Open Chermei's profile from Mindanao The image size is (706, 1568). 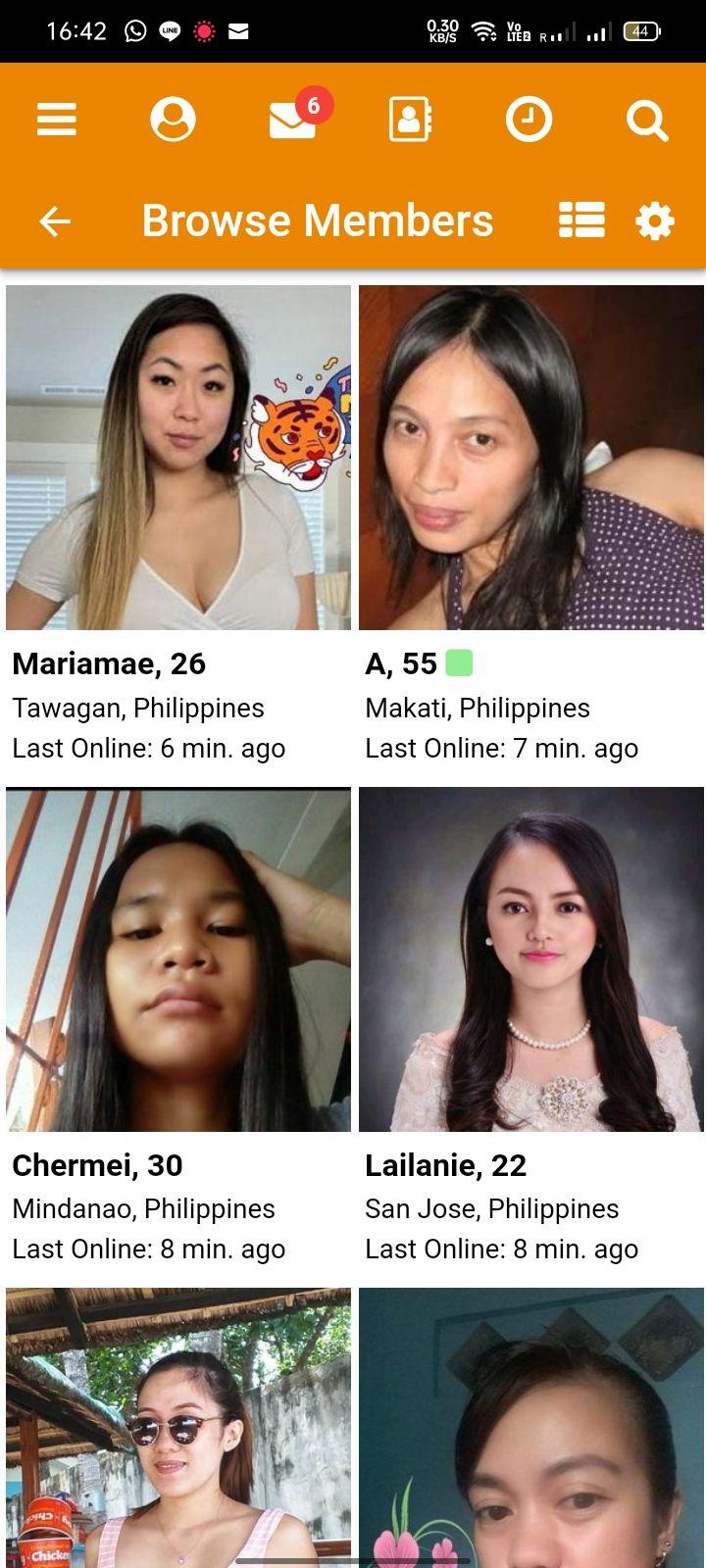pos(178,1026)
